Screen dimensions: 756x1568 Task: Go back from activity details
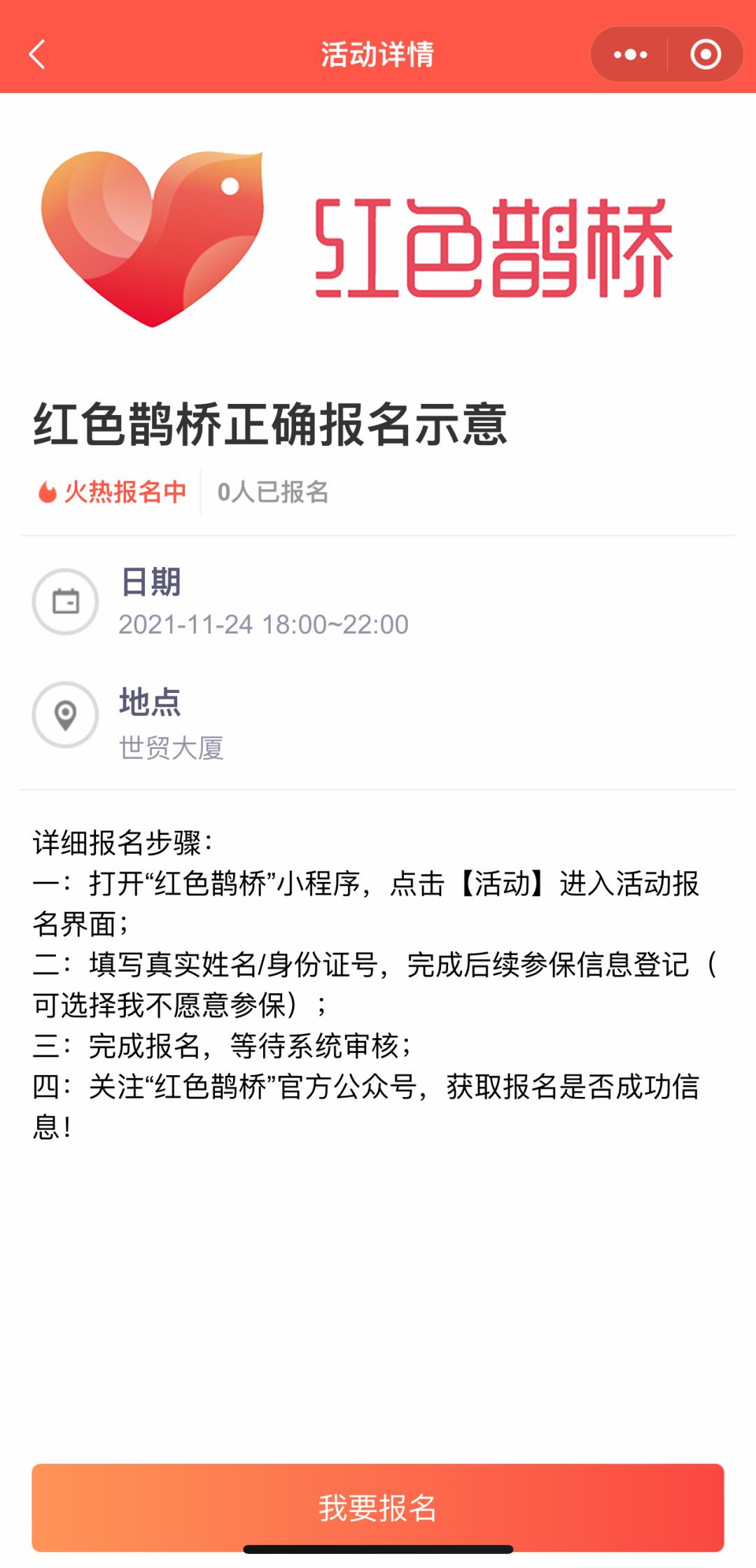click(x=37, y=55)
